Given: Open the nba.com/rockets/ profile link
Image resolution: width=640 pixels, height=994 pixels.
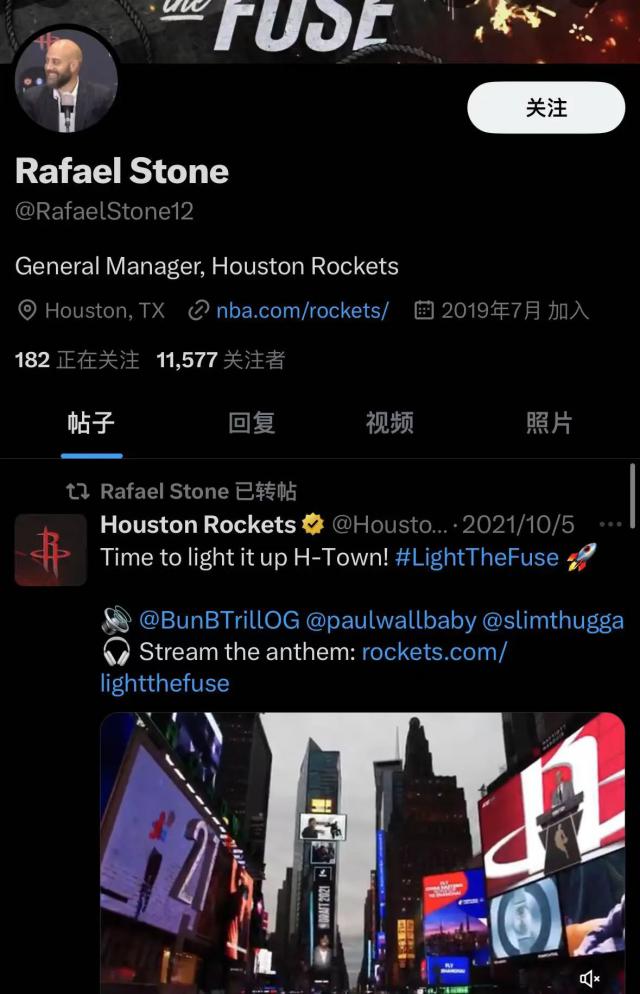Looking at the screenshot, I should pos(302,310).
